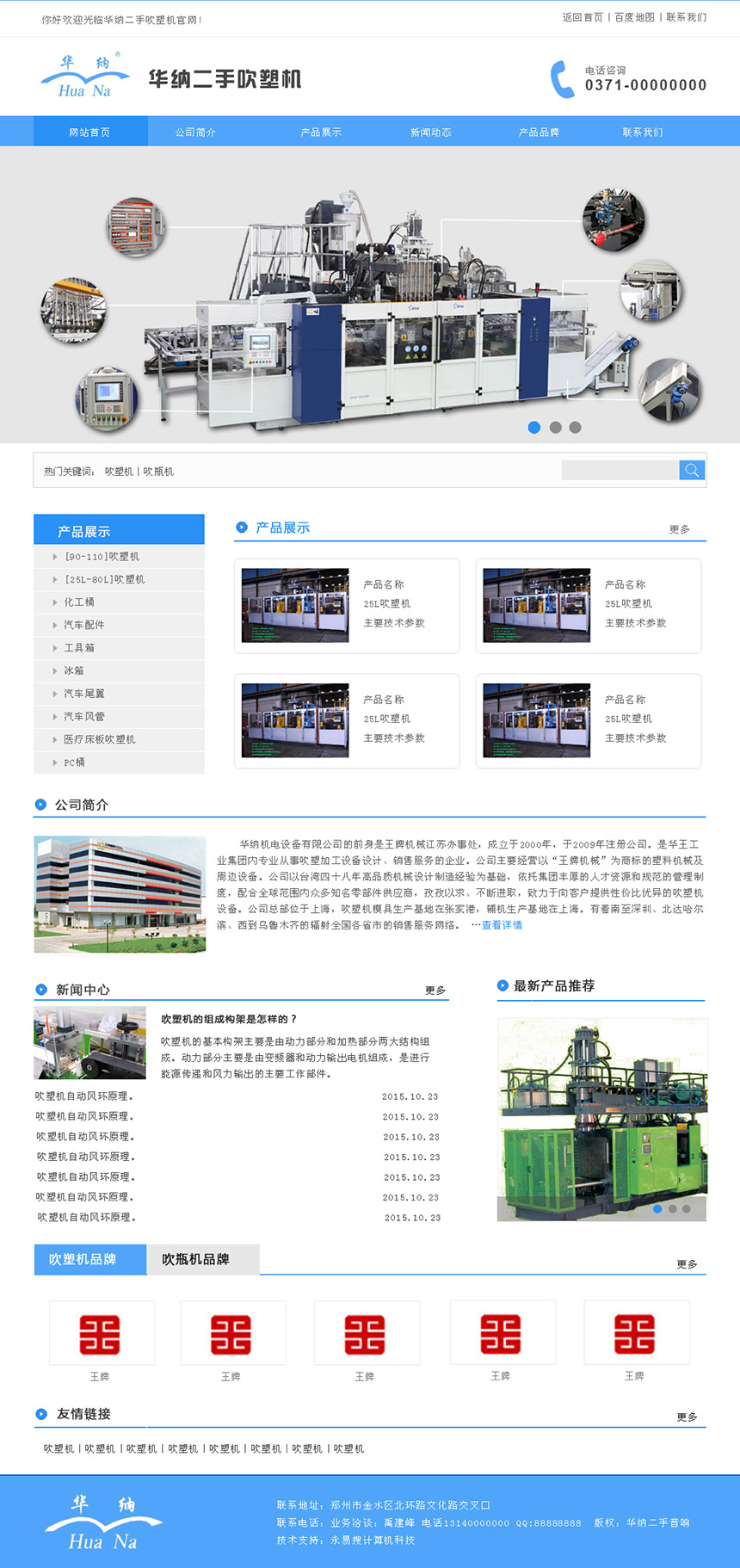Screen dimensions: 740x1568
Task: Open the 医疗床板吹塑机 category
Action: pyautogui.click(x=99, y=739)
